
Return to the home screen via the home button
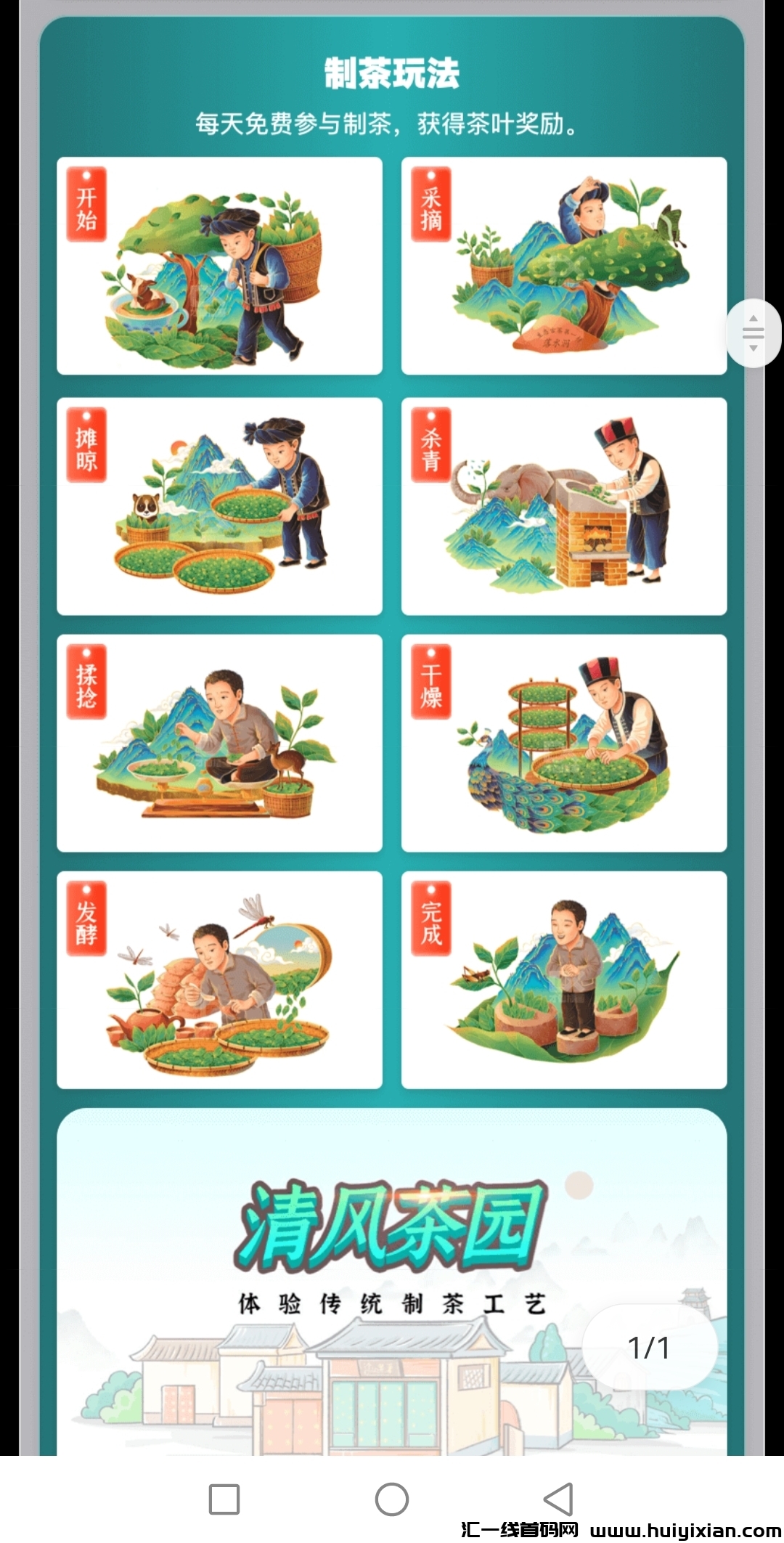(392, 1499)
